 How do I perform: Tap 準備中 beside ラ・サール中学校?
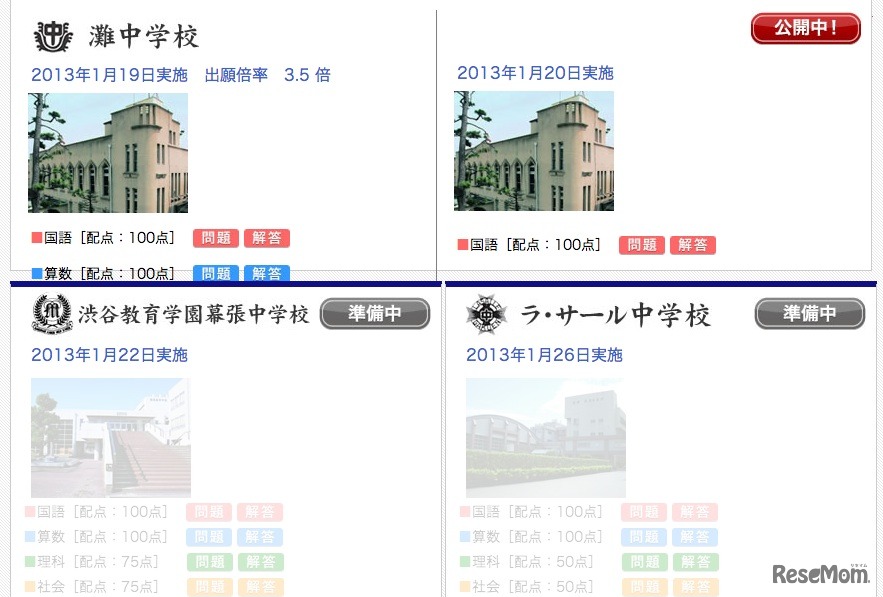coord(809,314)
